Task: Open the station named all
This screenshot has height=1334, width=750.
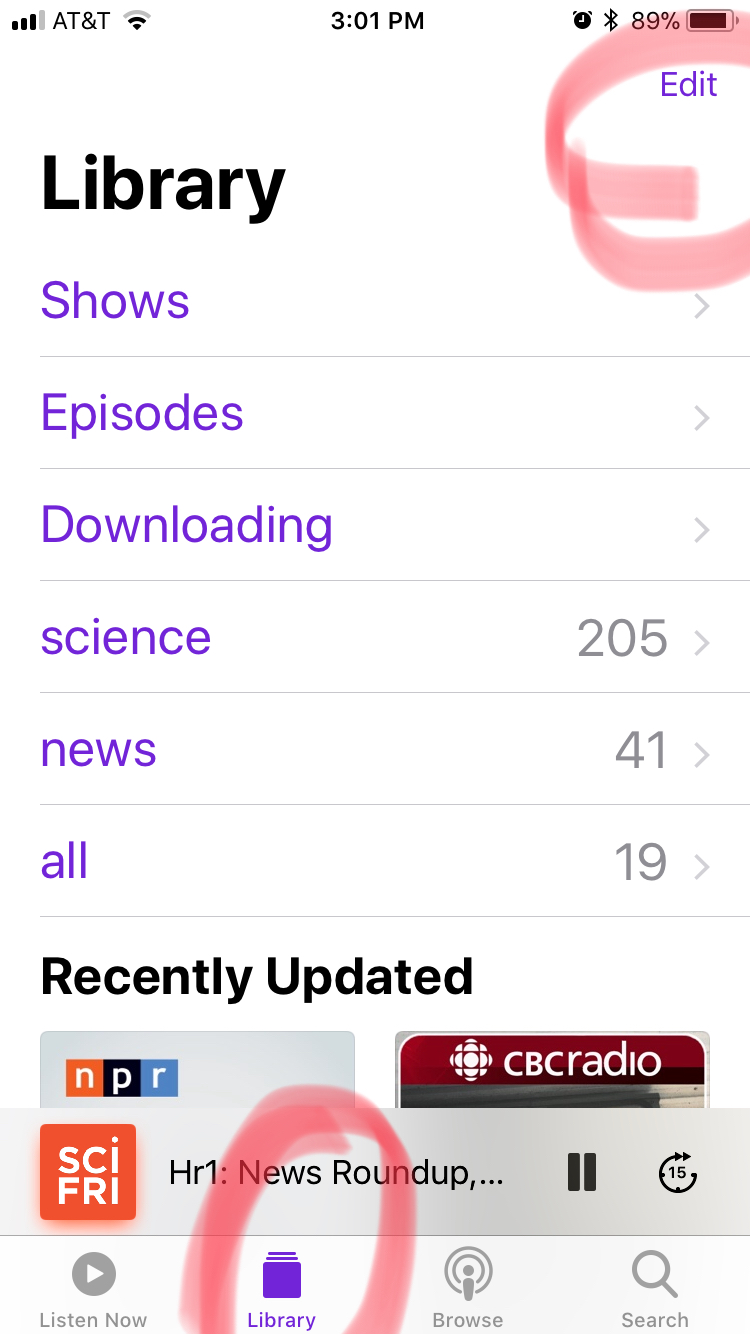Action: click(375, 862)
